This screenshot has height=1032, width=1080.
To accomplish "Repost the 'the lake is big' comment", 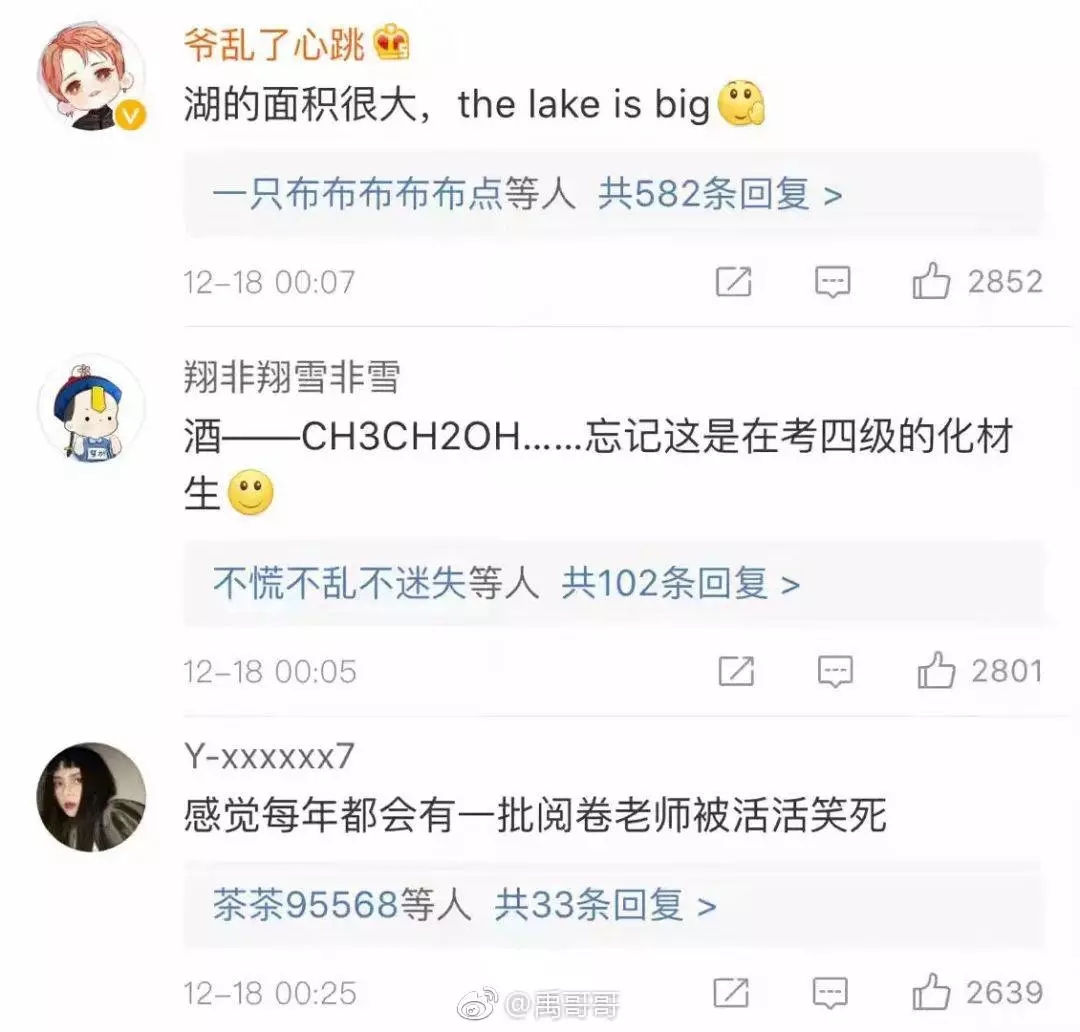I will pos(734,283).
